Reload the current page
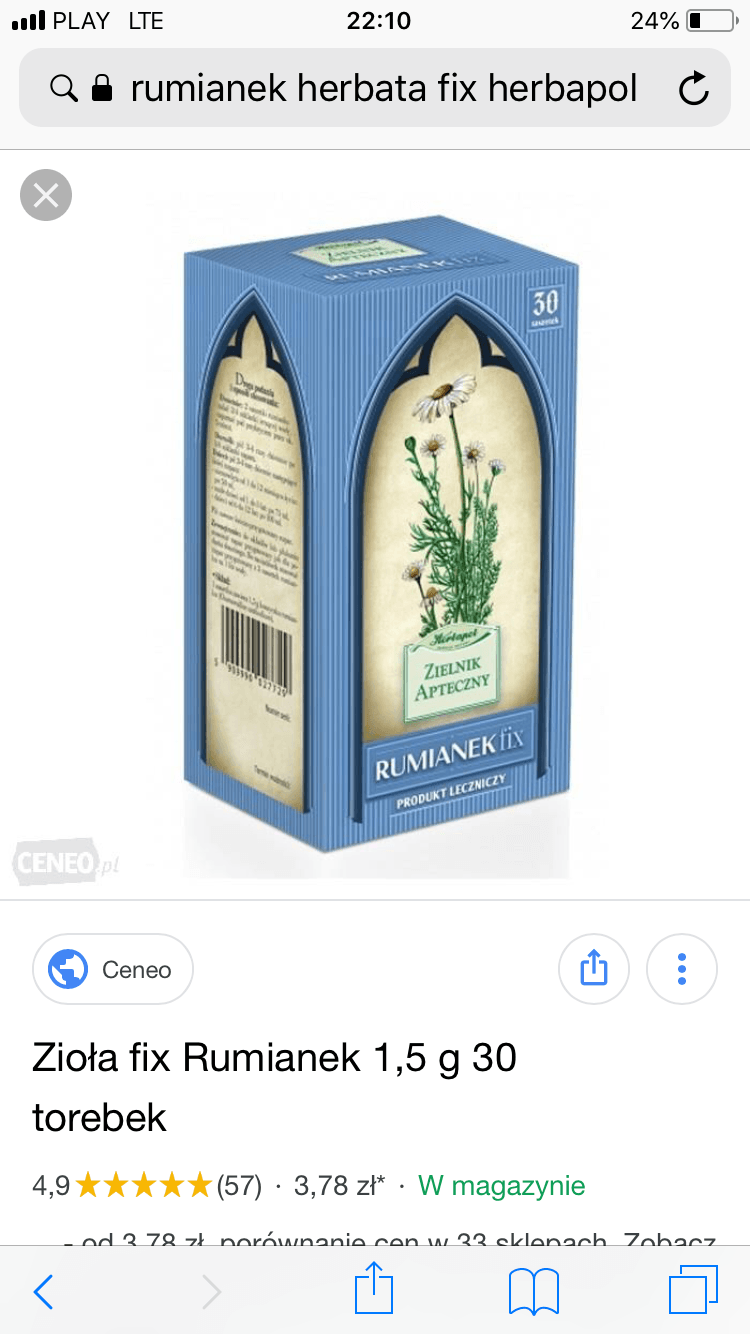This screenshot has height=1334, width=750. tap(693, 89)
